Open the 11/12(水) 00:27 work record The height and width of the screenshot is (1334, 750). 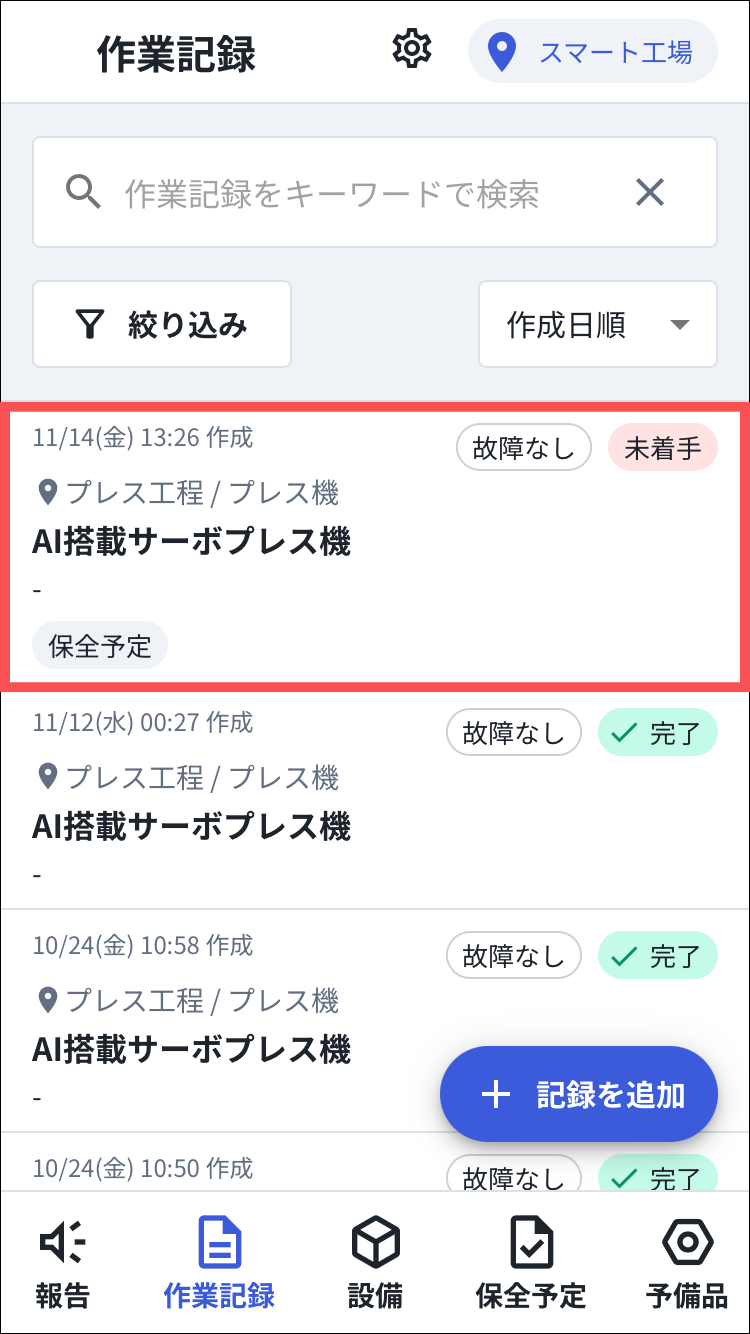[x=240, y=800]
